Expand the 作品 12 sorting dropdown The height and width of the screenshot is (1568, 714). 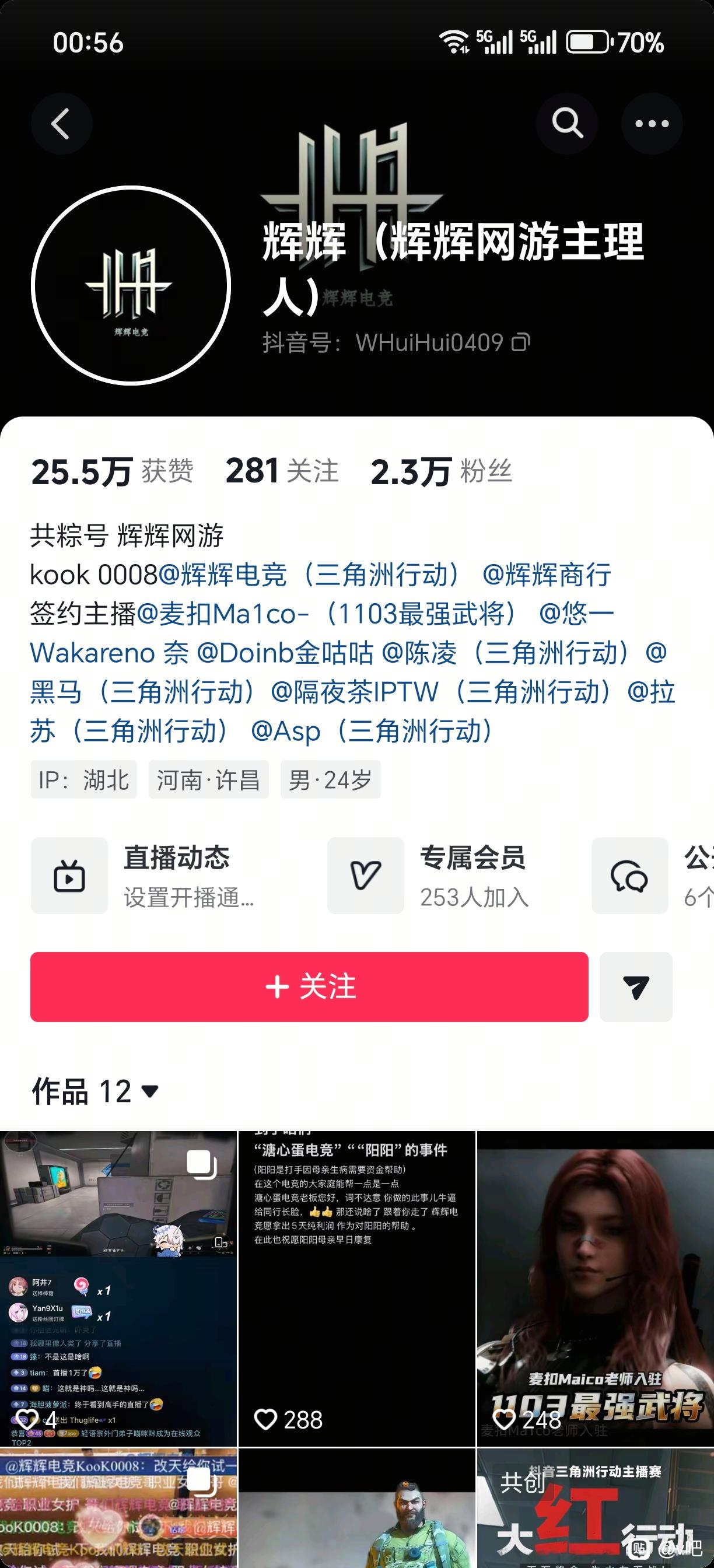pyautogui.click(x=96, y=1091)
